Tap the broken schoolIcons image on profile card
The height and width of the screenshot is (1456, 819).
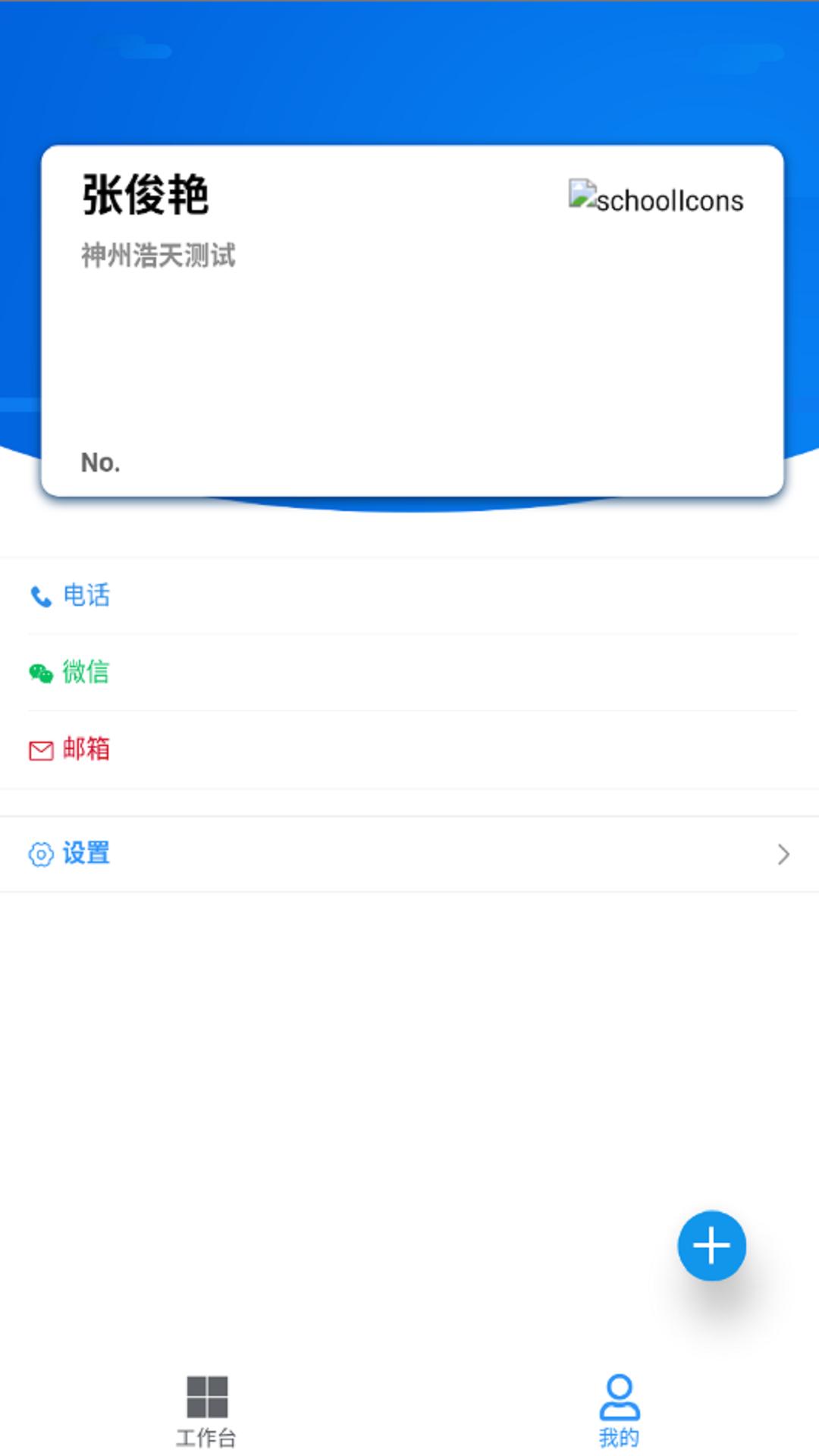click(x=655, y=198)
